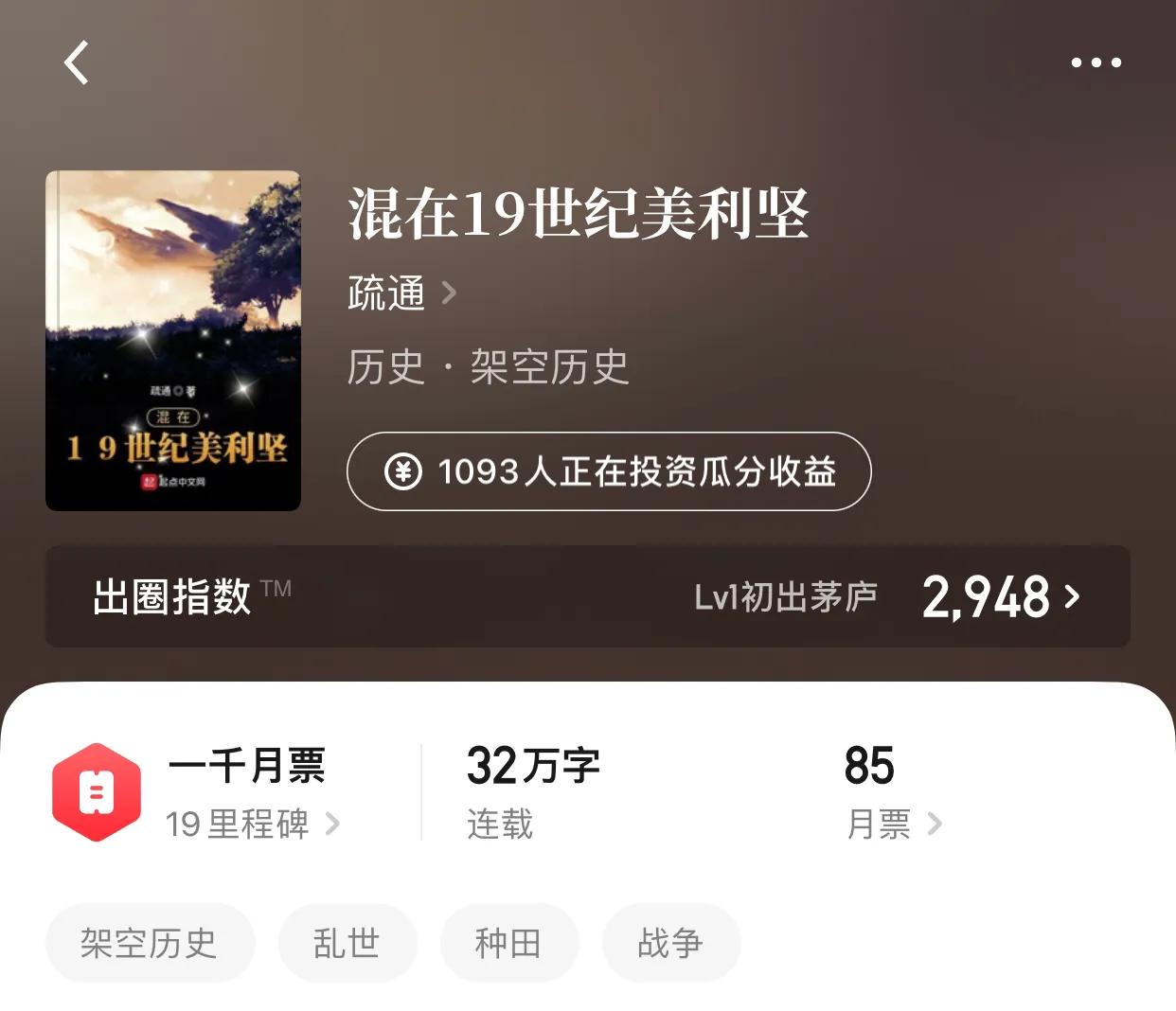1176x1011 pixels.
Task: Go back using the arrow icon
Action: (x=77, y=62)
